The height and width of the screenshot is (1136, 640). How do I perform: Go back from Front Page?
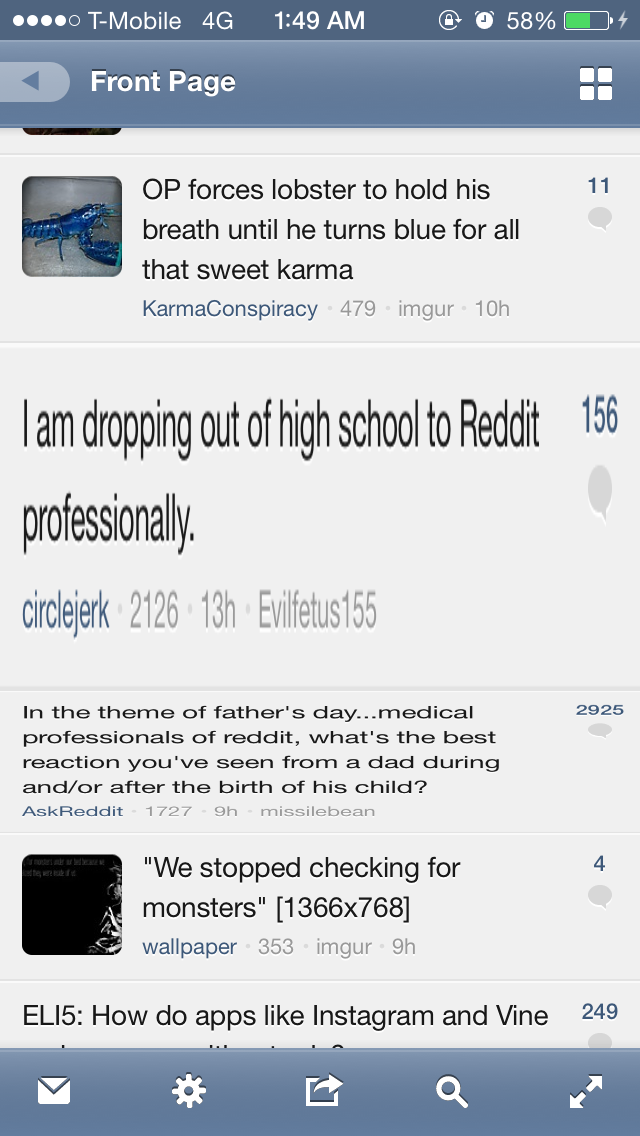34,82
